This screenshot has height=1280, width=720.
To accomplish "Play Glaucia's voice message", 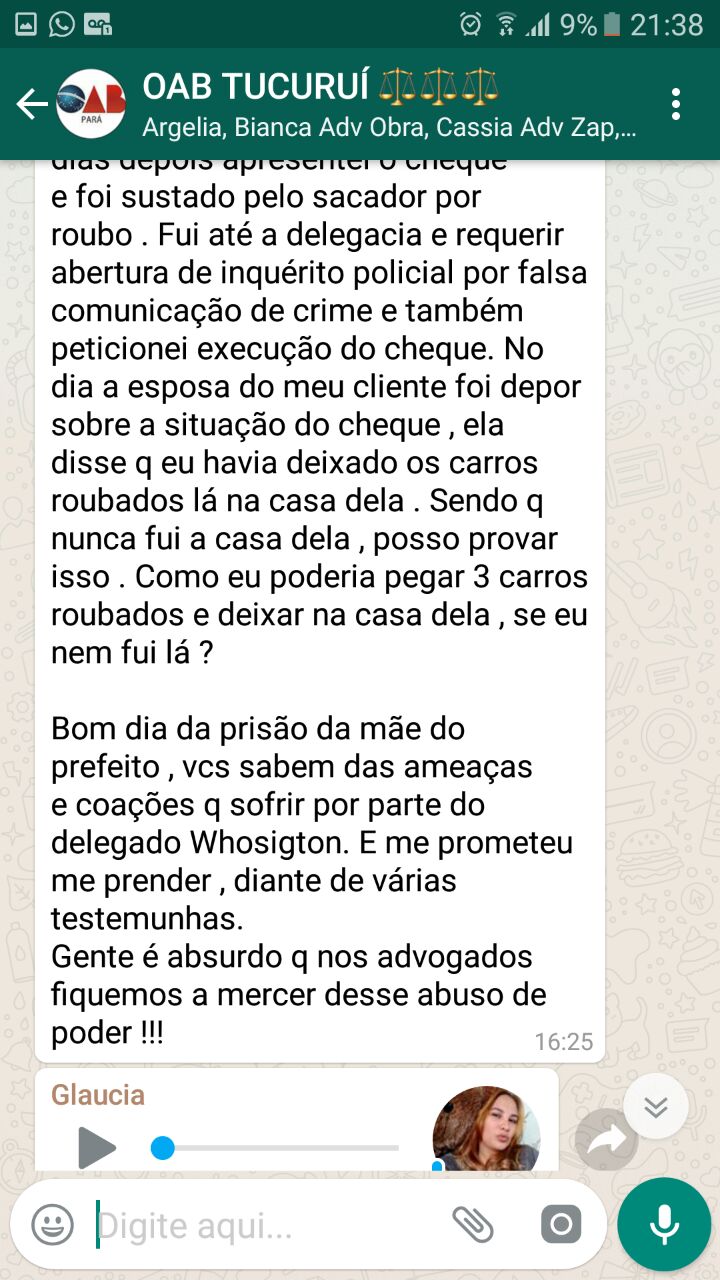I will pos(97,1147).
